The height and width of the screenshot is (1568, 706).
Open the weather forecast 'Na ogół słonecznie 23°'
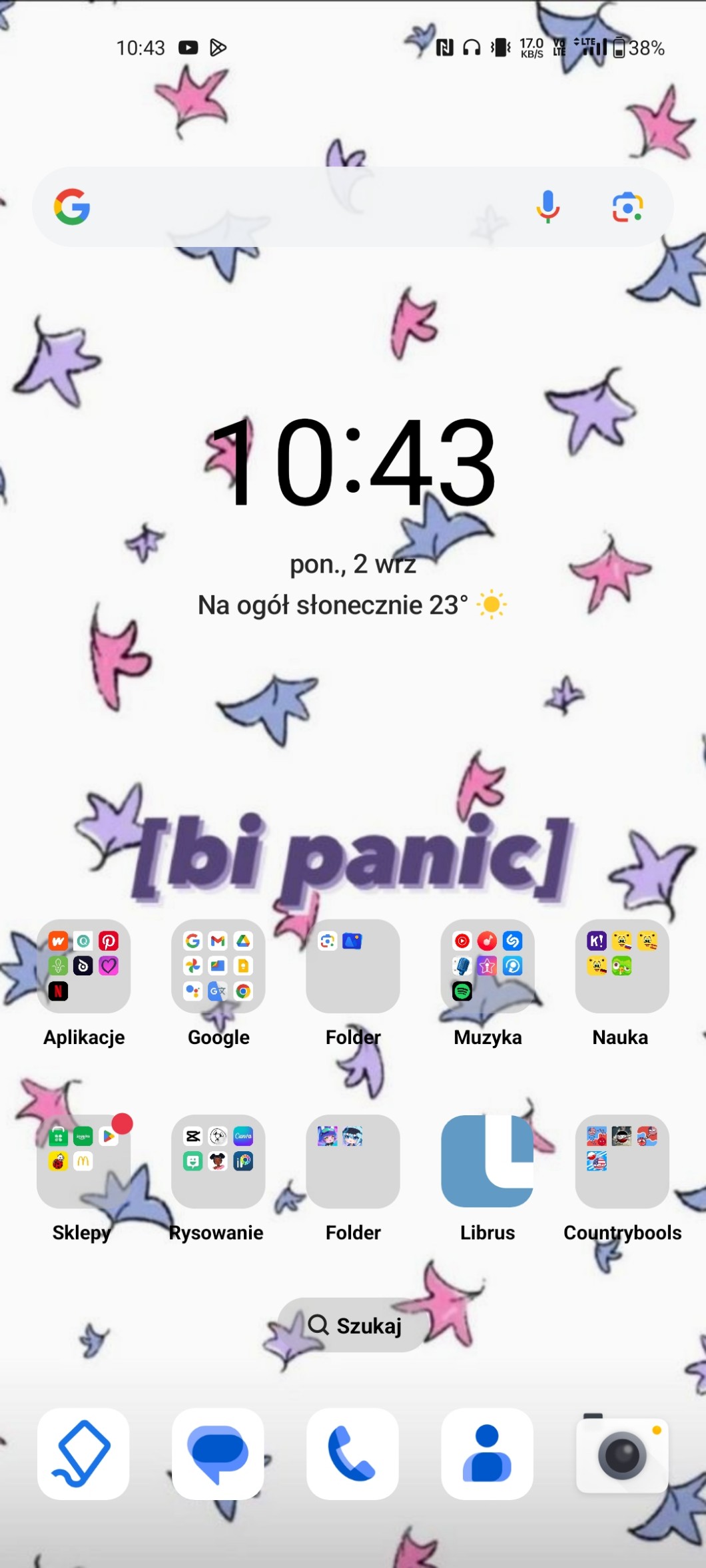click(353, 605)
